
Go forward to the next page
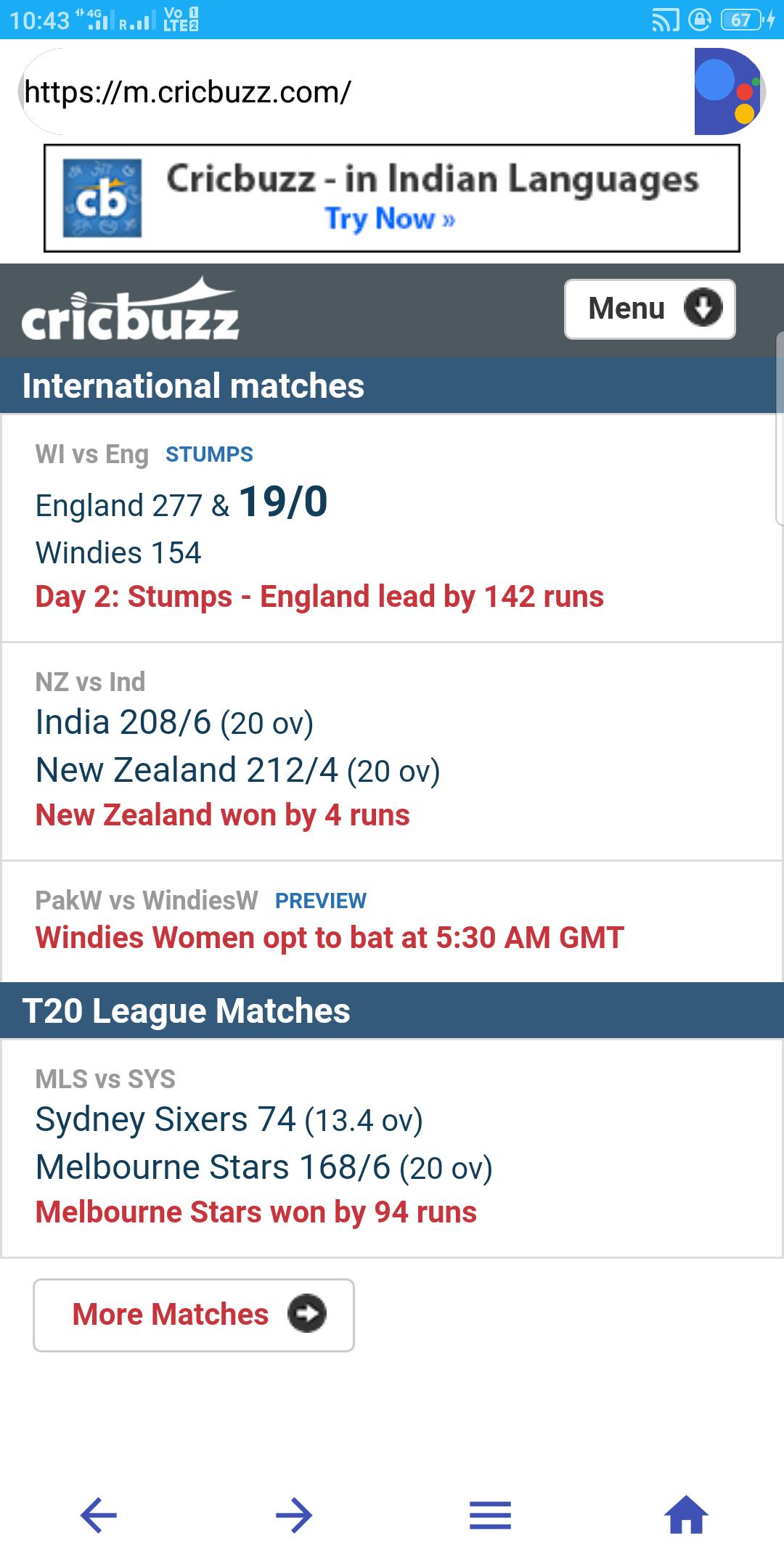[294, 1516]
